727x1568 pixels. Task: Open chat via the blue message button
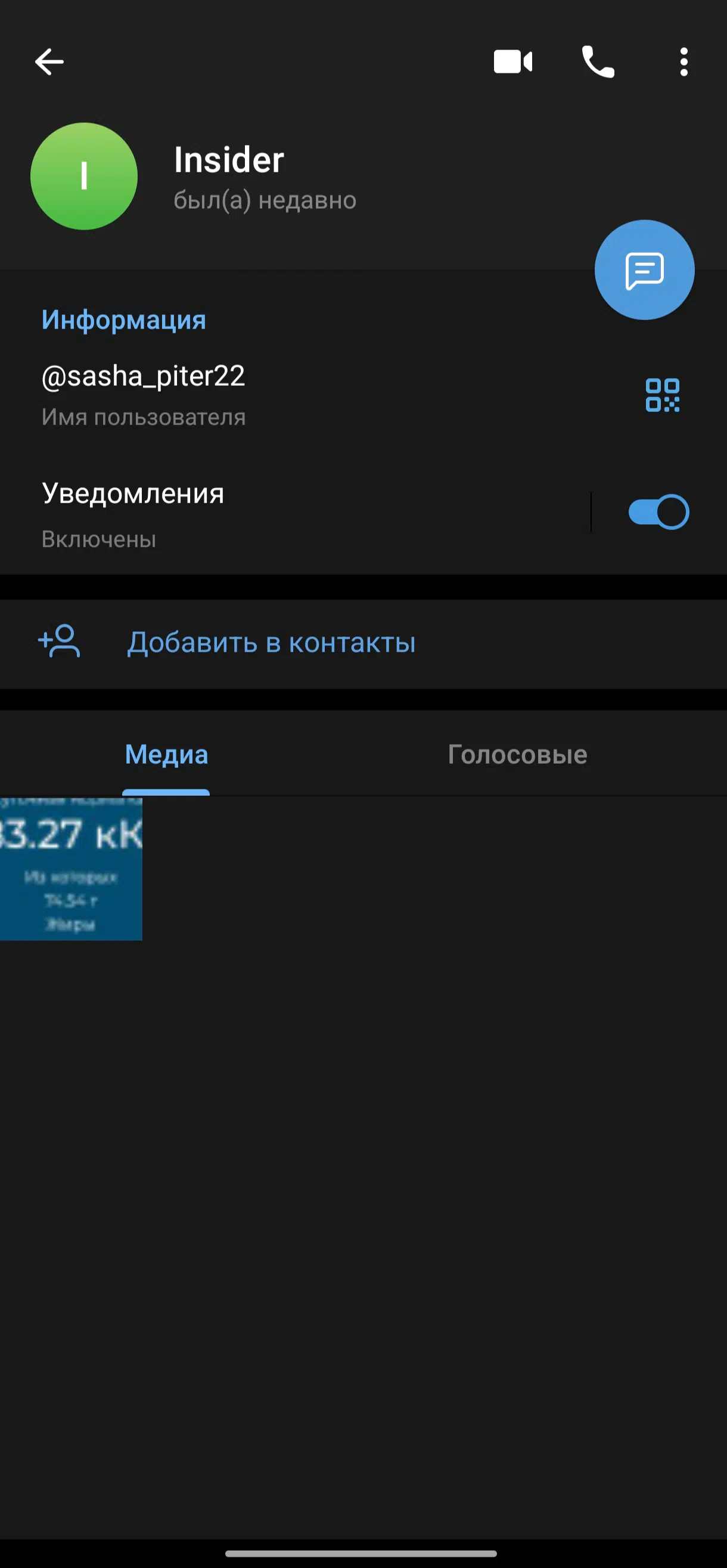[644, 269]
